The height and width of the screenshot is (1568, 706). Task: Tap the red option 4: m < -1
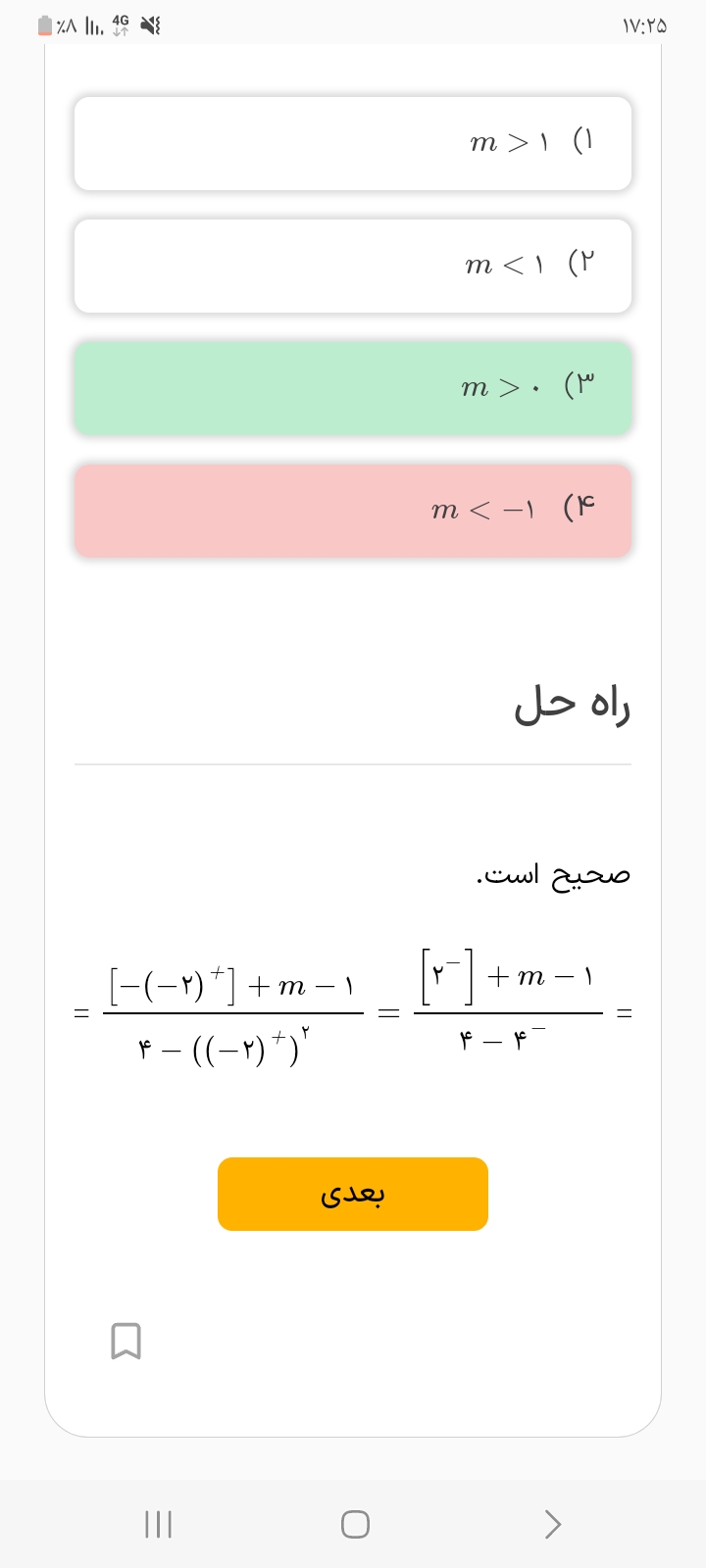pyautogui.click(x=353, y=511)
